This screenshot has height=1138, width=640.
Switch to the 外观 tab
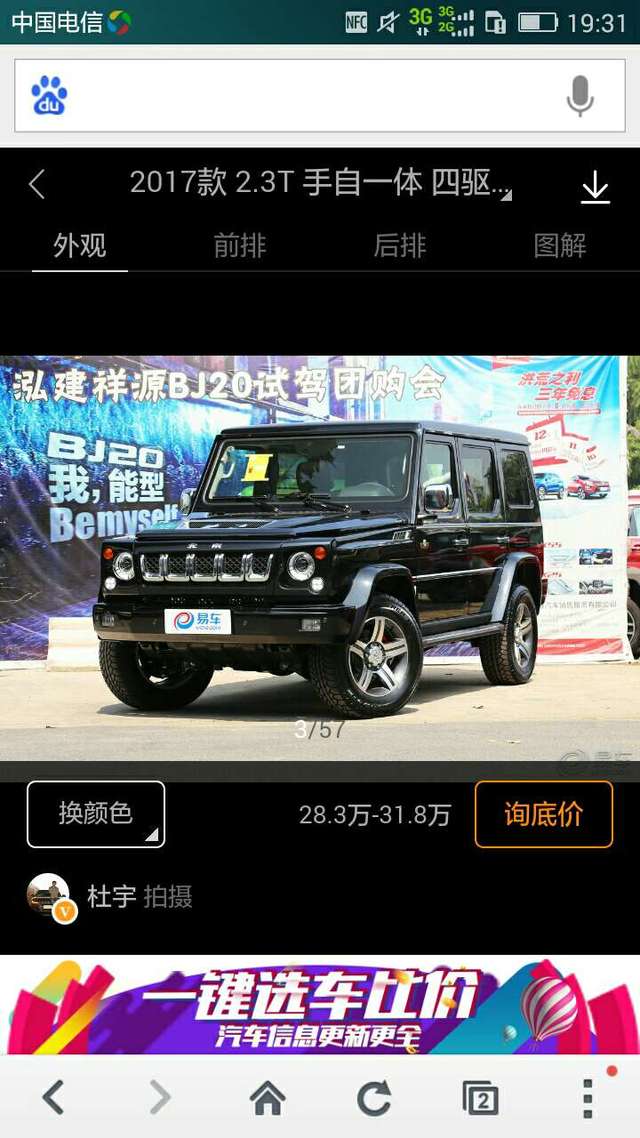(80, 246)
